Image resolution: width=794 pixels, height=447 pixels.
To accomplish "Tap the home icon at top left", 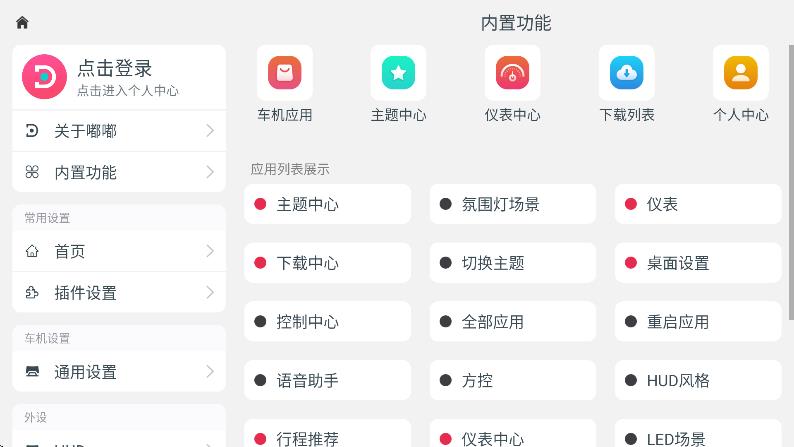I will 22,22.
